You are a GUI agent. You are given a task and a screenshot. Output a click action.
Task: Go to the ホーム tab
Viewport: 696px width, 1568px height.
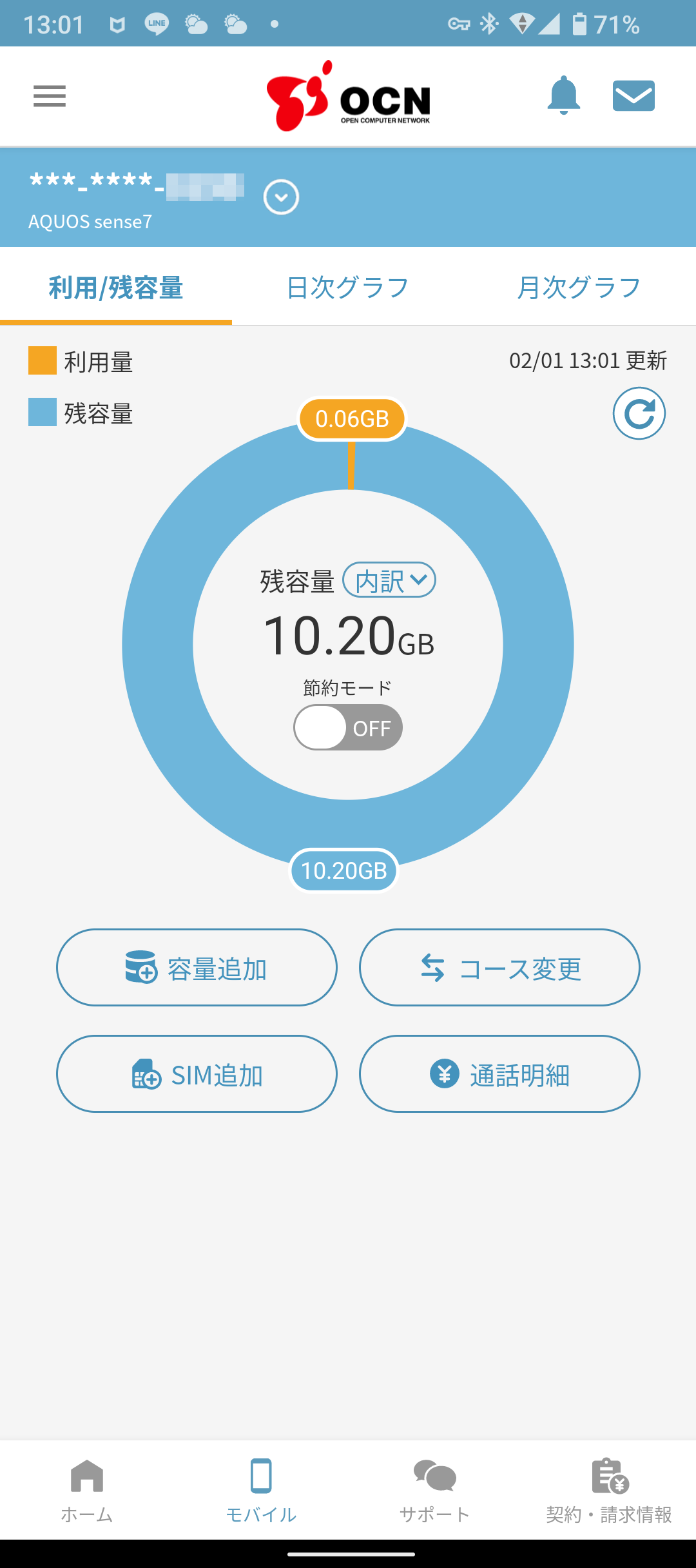click(x=87, y=1490)
